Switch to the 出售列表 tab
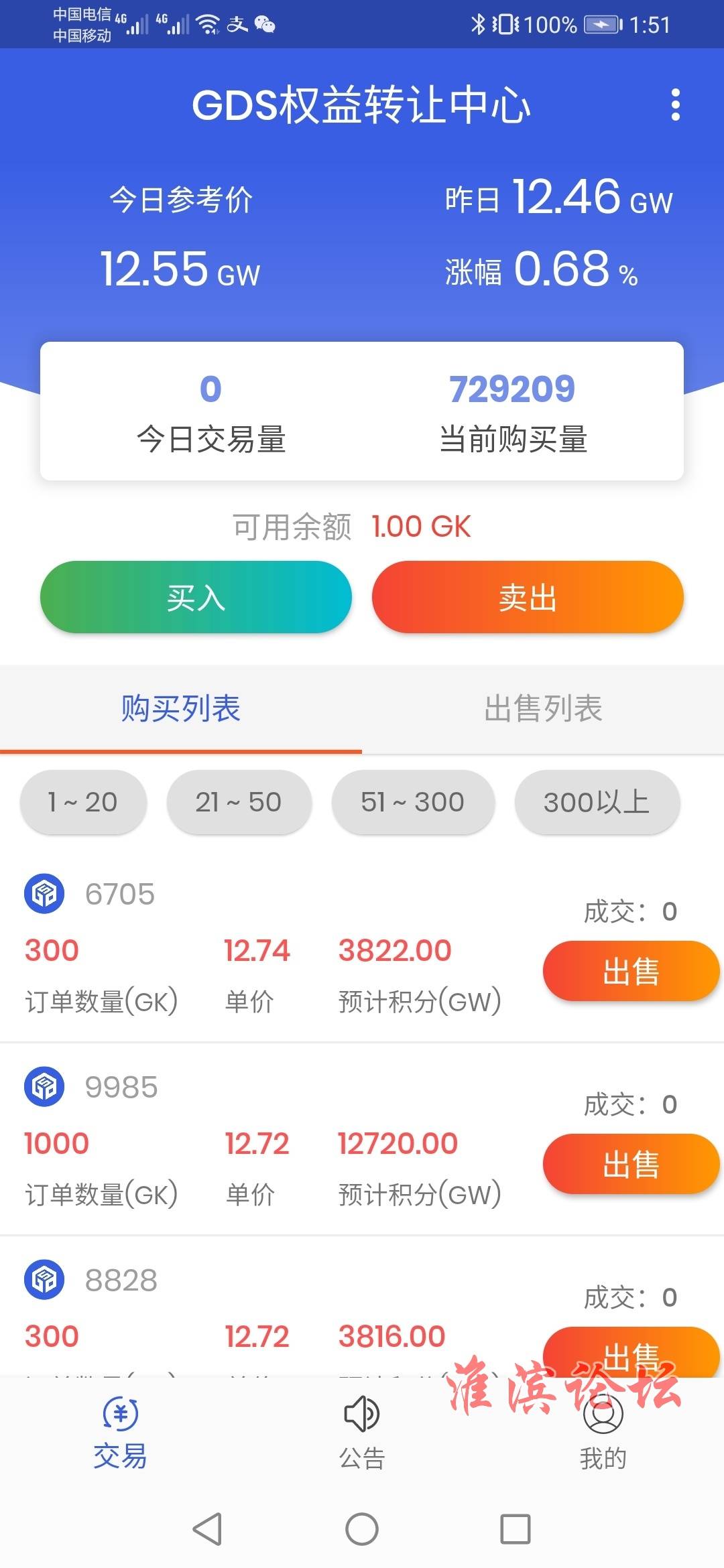 pyautogui.click(x=543, y=709)
